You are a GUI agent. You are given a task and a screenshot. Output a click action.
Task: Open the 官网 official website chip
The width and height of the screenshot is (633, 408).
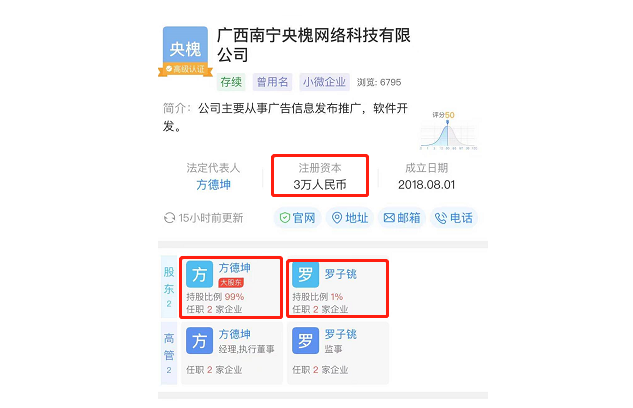298,218
